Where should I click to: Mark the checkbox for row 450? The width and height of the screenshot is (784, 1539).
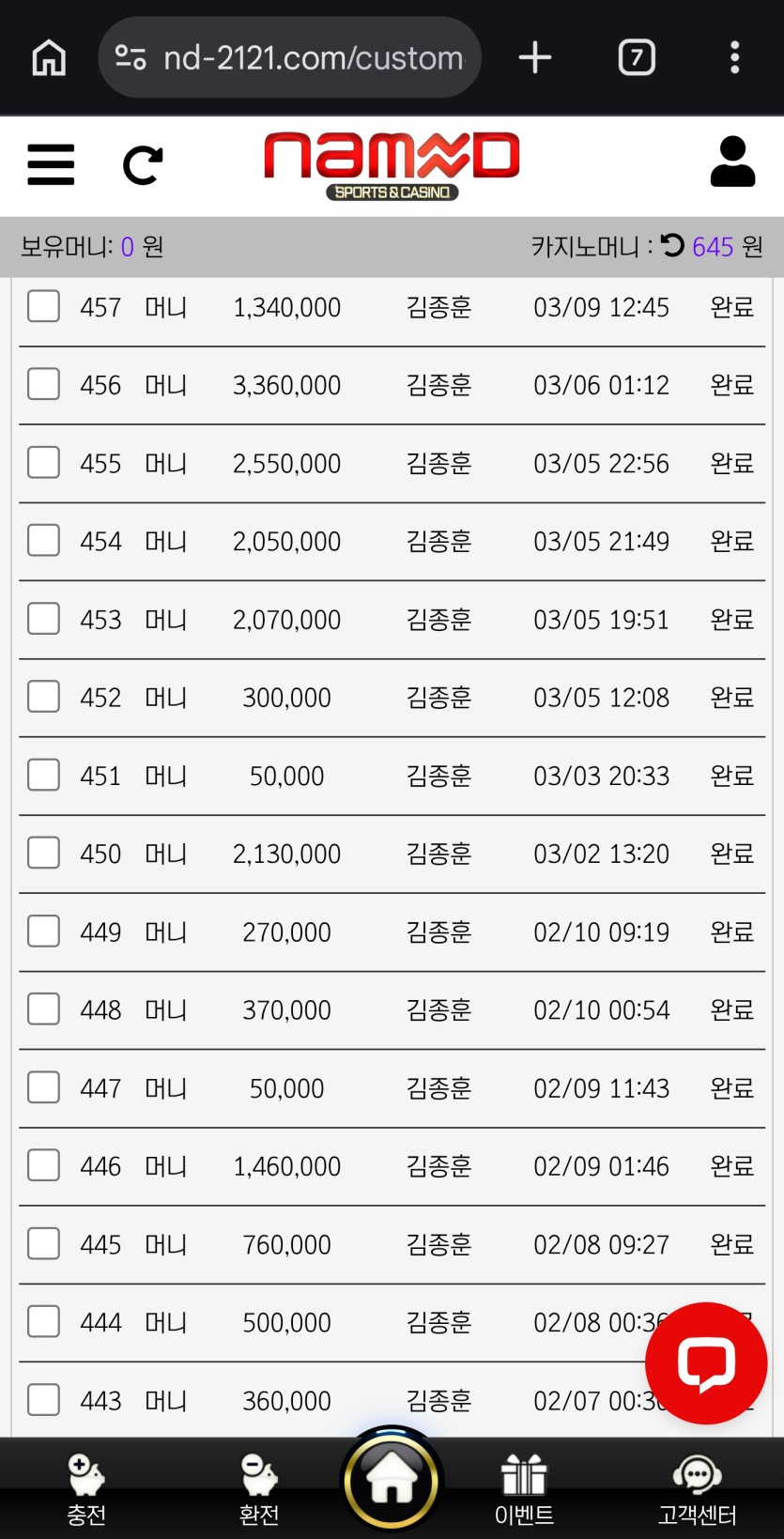[43, 853]
